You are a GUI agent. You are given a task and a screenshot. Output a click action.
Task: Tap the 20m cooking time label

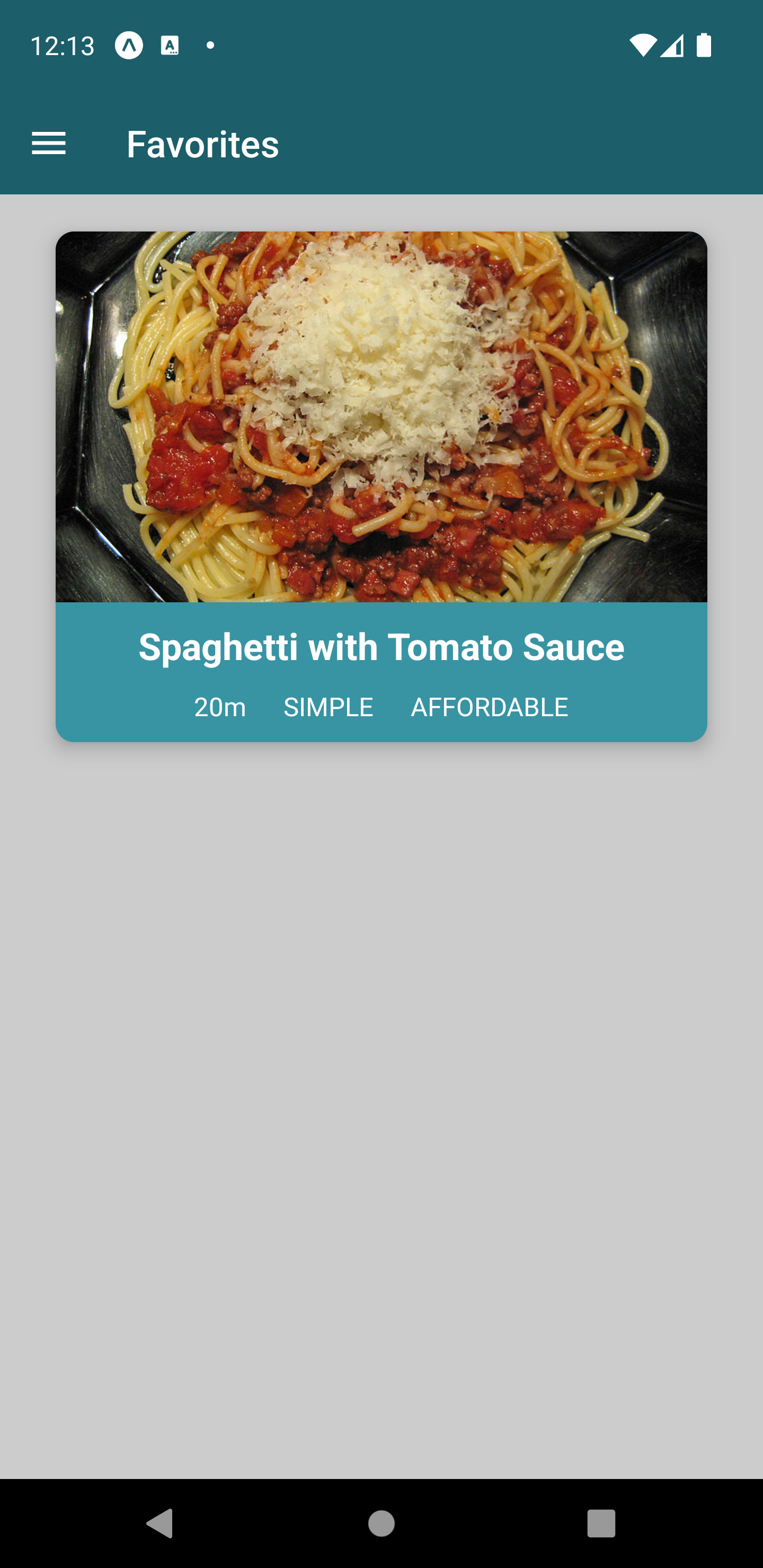[219, 707]
